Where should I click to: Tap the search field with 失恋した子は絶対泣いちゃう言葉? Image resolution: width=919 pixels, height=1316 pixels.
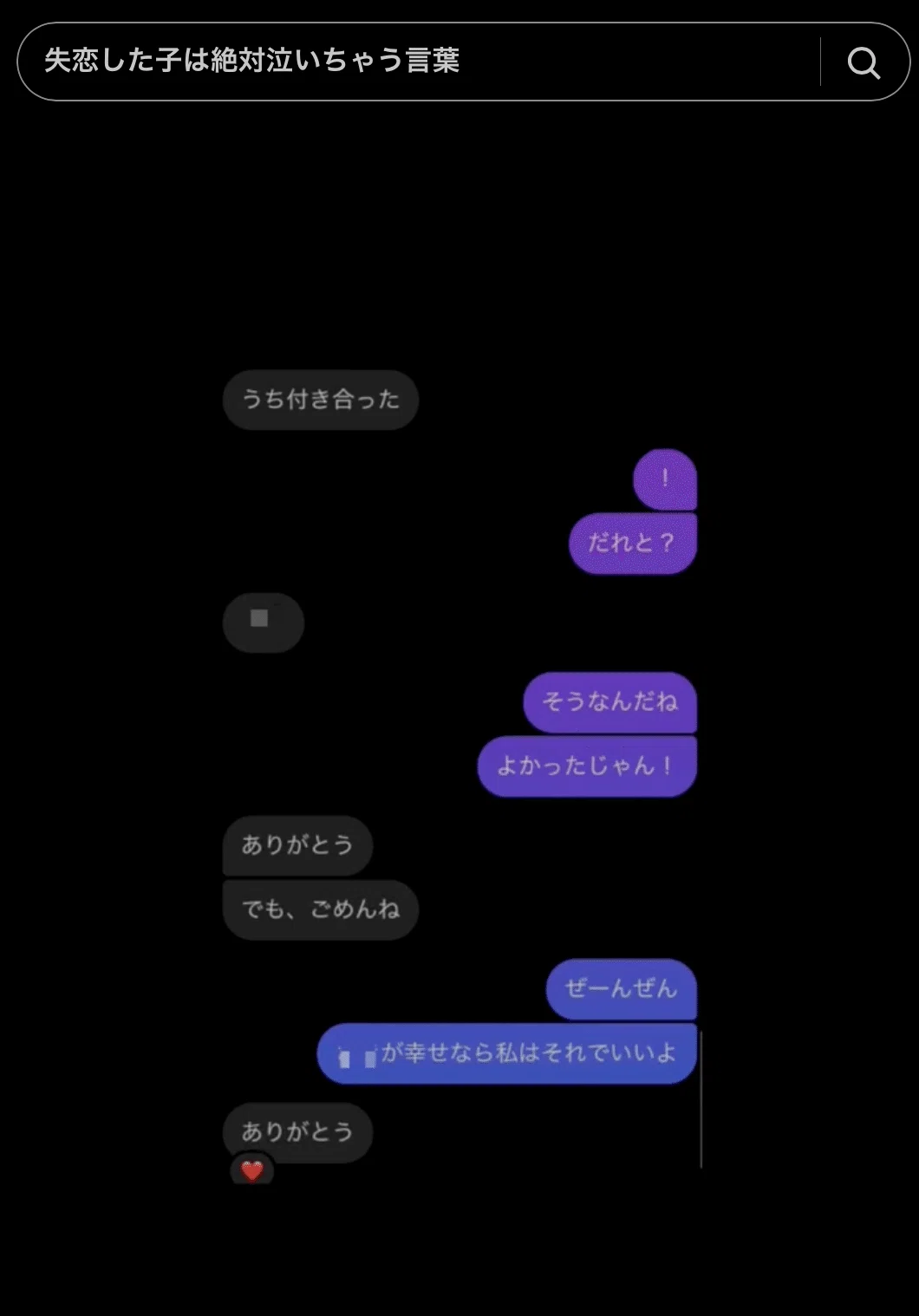point(420,62)
